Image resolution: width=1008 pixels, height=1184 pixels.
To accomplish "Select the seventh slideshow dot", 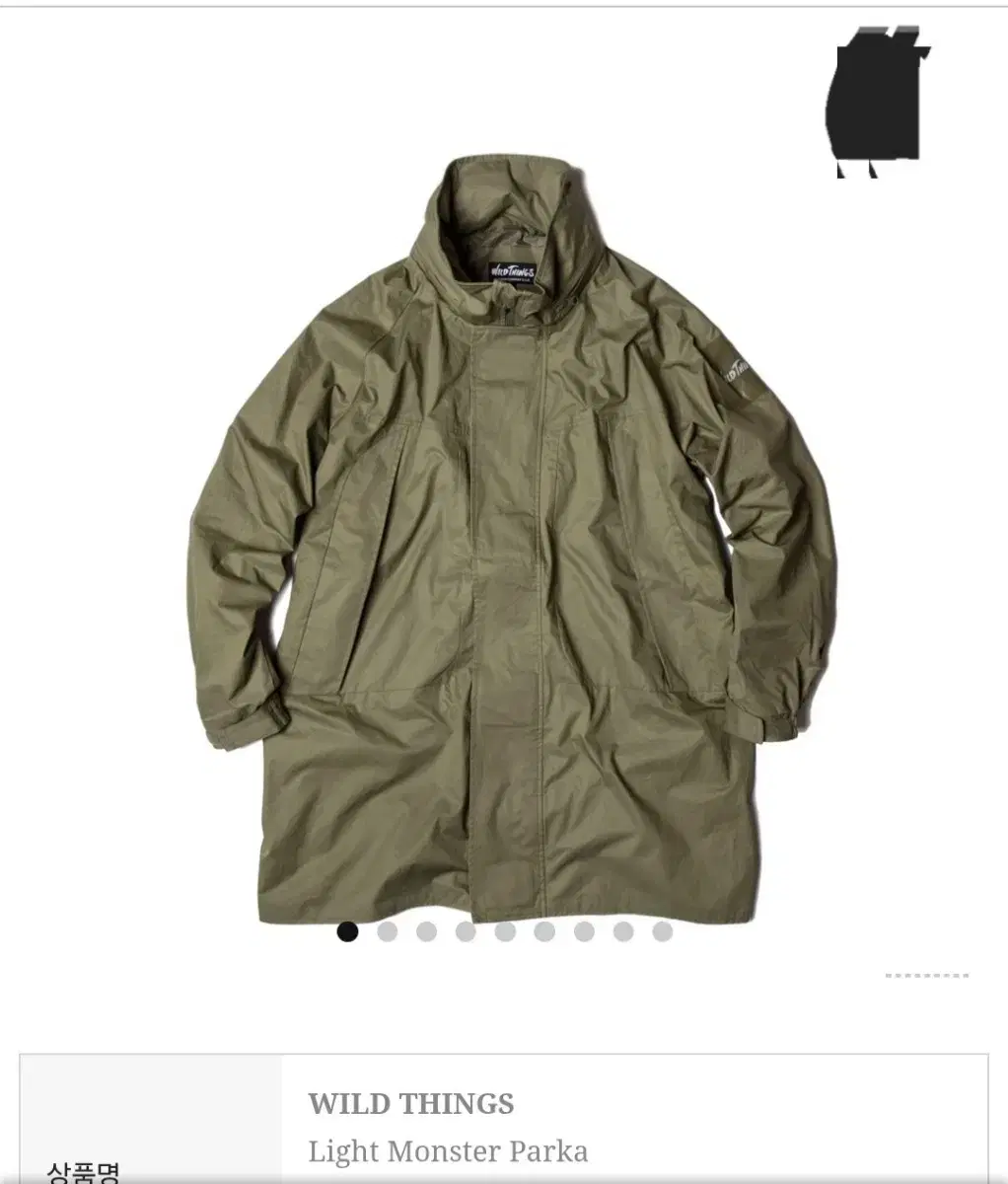I will 585,930.
